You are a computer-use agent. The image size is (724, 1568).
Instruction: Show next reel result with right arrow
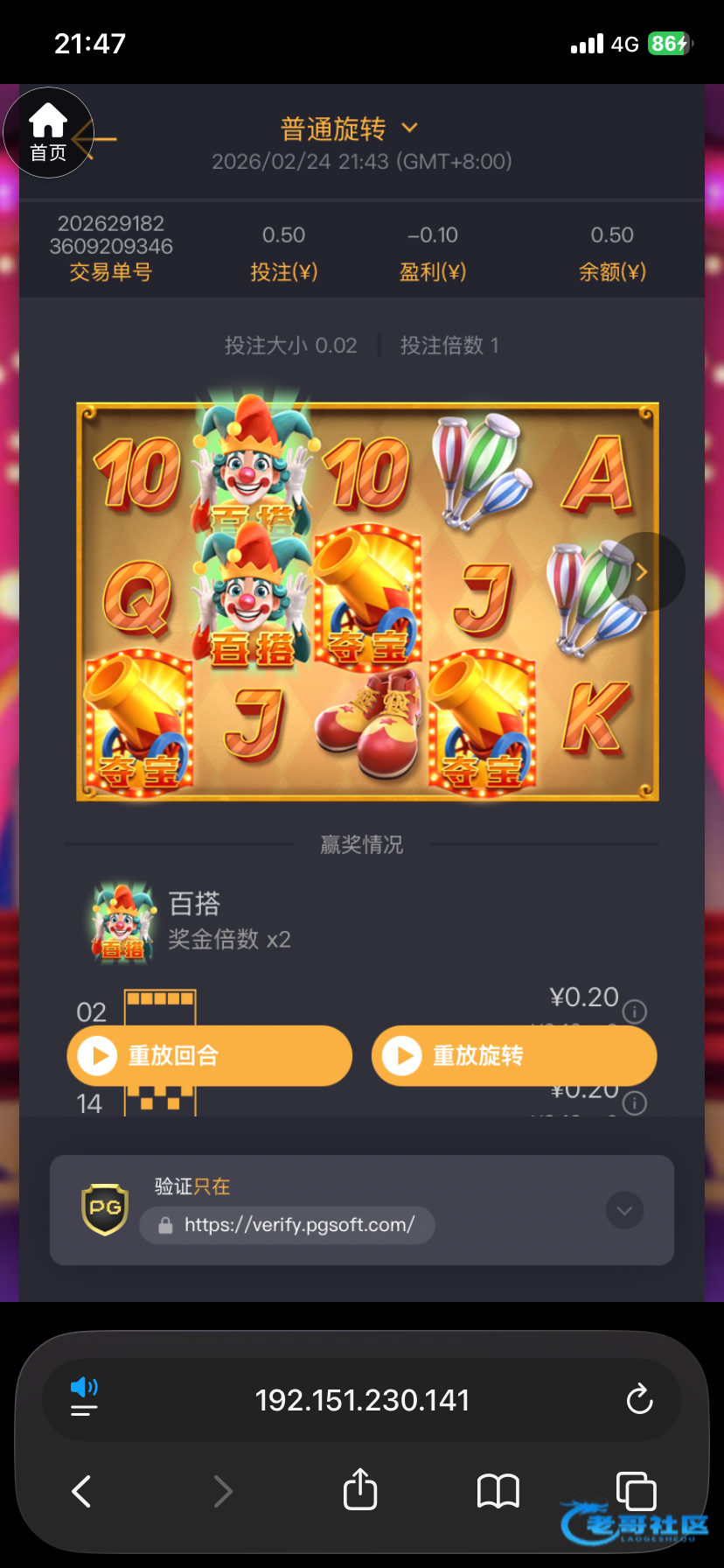pyautogui.click(x=644, y=572)
